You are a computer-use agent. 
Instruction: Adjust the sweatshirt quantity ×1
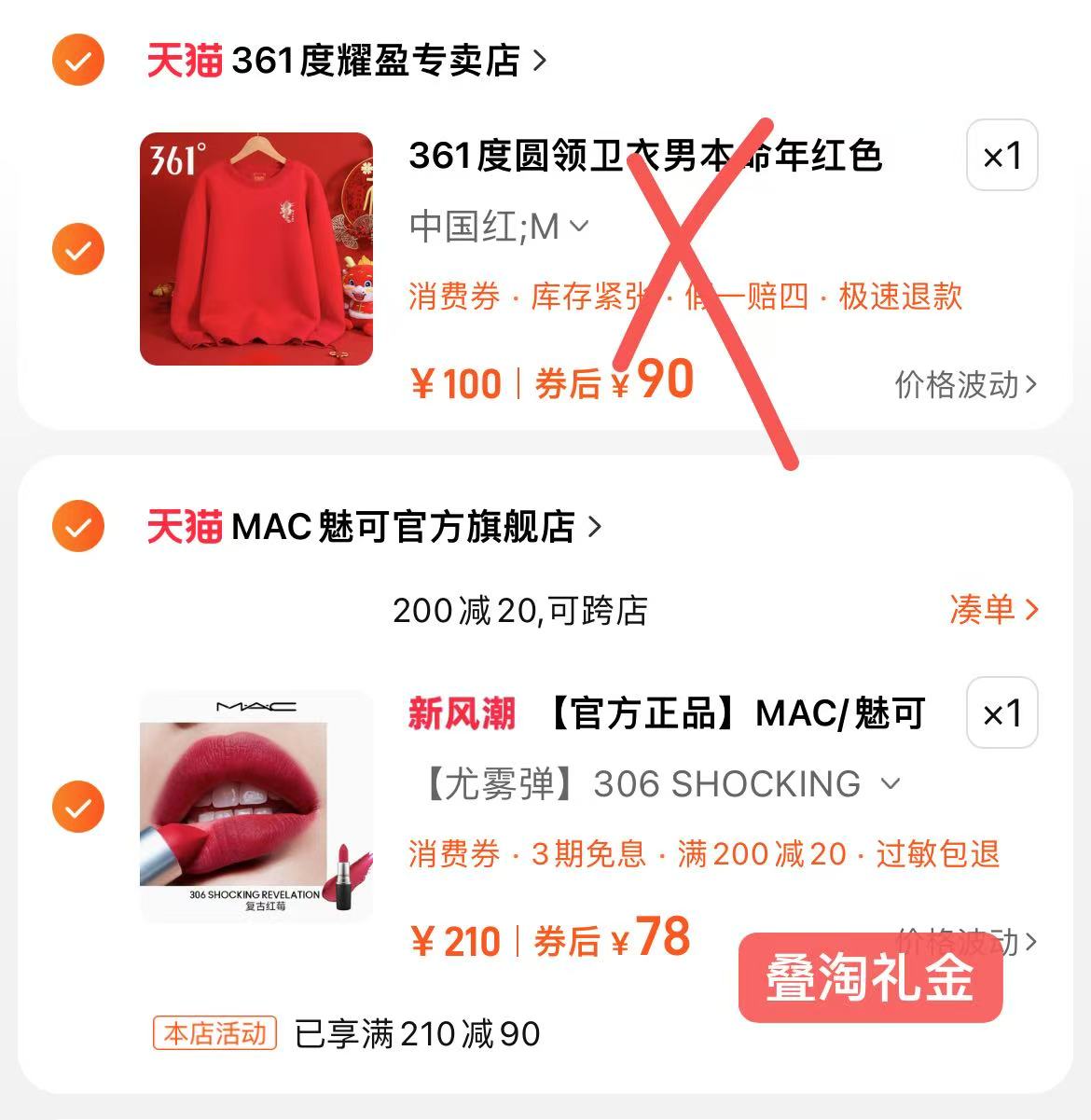point(1001,156)
